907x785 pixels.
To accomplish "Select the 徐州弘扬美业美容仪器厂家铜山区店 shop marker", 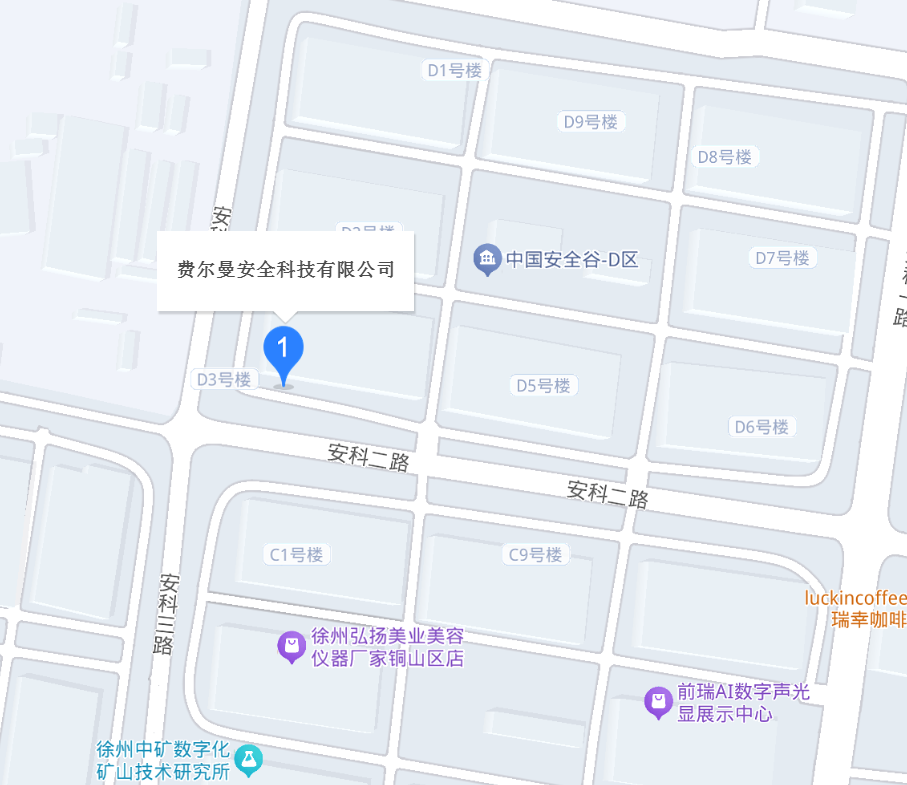I will [x=291, y=647].
